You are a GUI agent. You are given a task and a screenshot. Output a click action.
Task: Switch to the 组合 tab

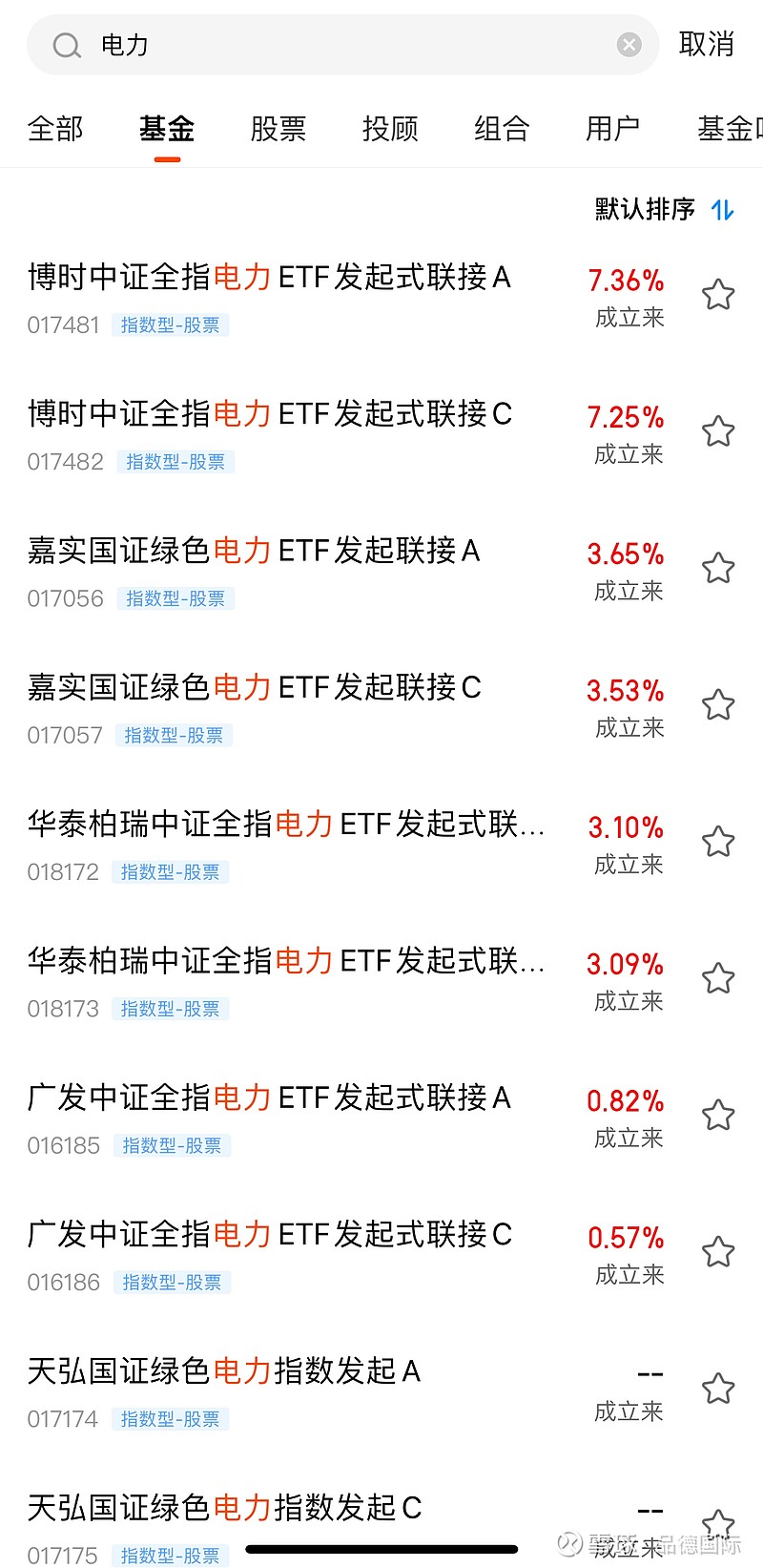click(502, 128)
